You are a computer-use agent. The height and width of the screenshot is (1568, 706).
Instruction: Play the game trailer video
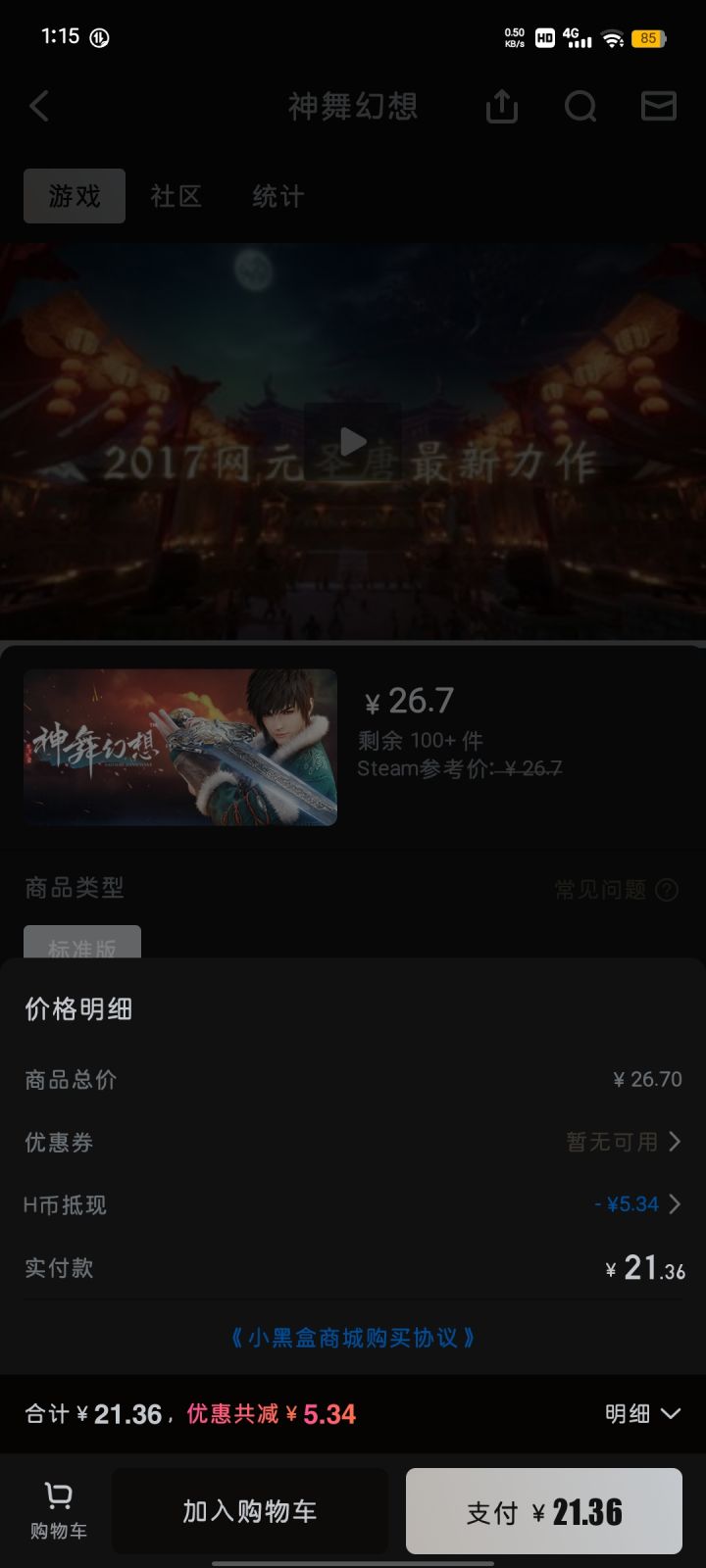(353, 442)
